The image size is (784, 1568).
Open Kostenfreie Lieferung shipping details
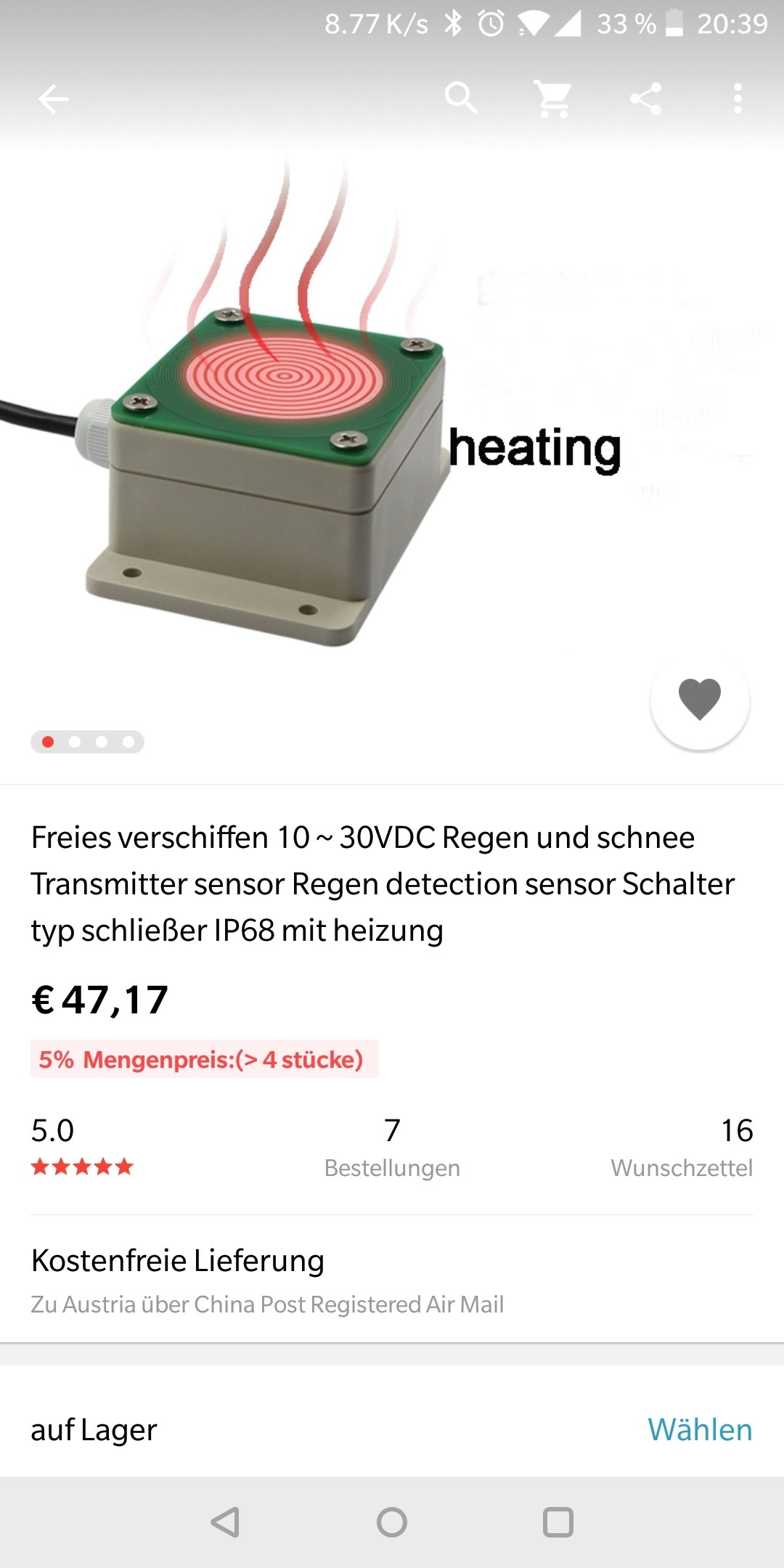(392, 1281)
